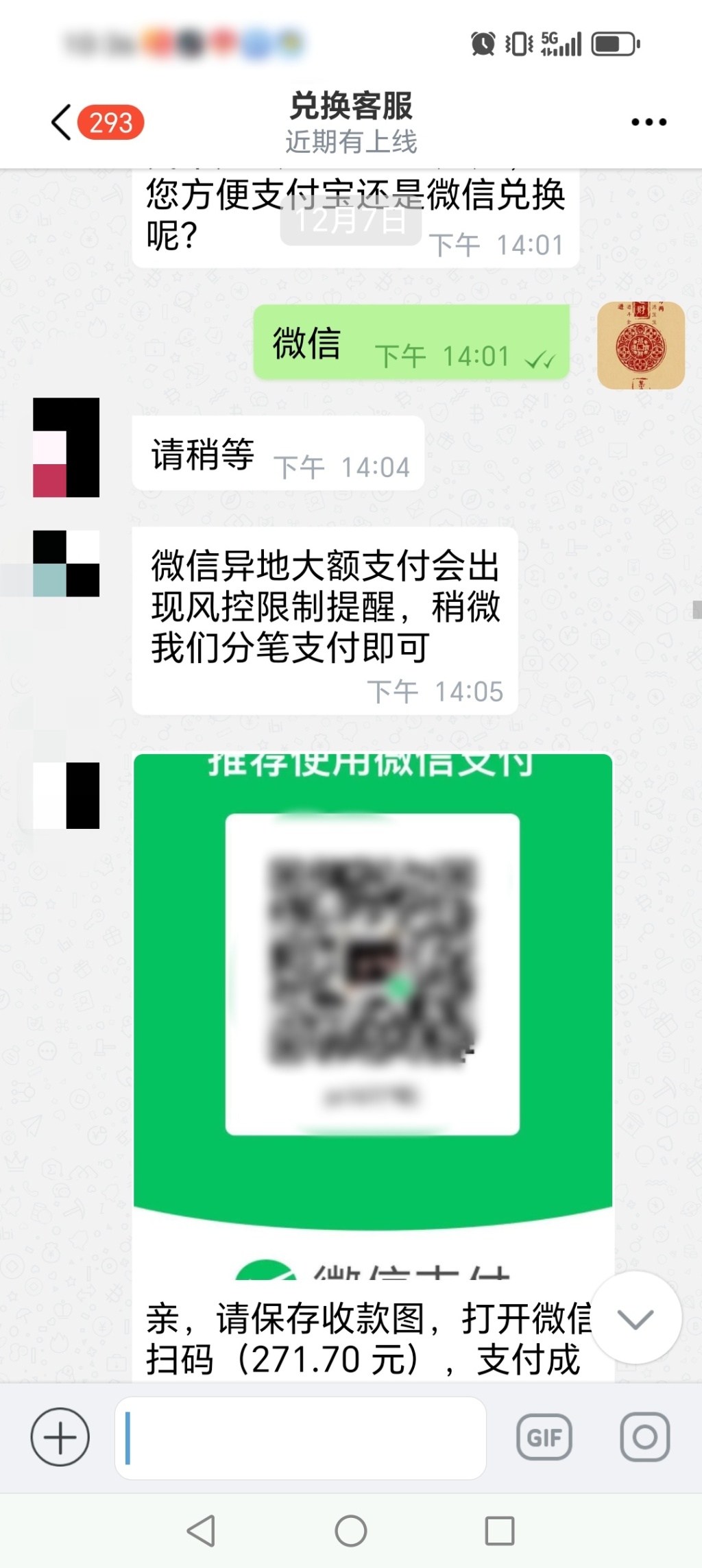Open the three-dot overflow menu
The image size is (702, 1568).
(648, 122)
